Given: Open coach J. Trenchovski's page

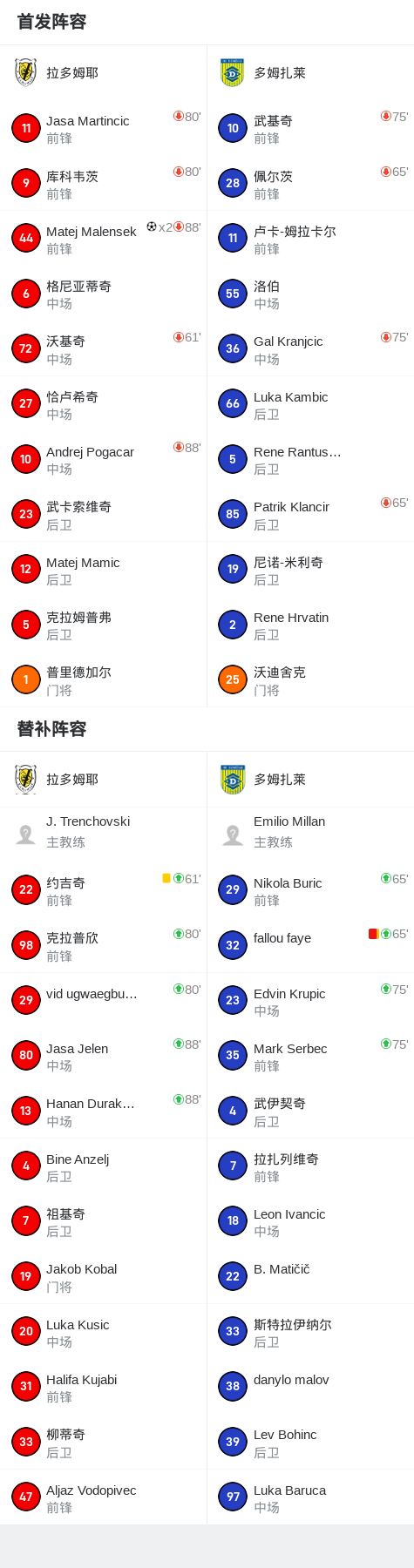Looking at the screenshot, I should [103, 832].
